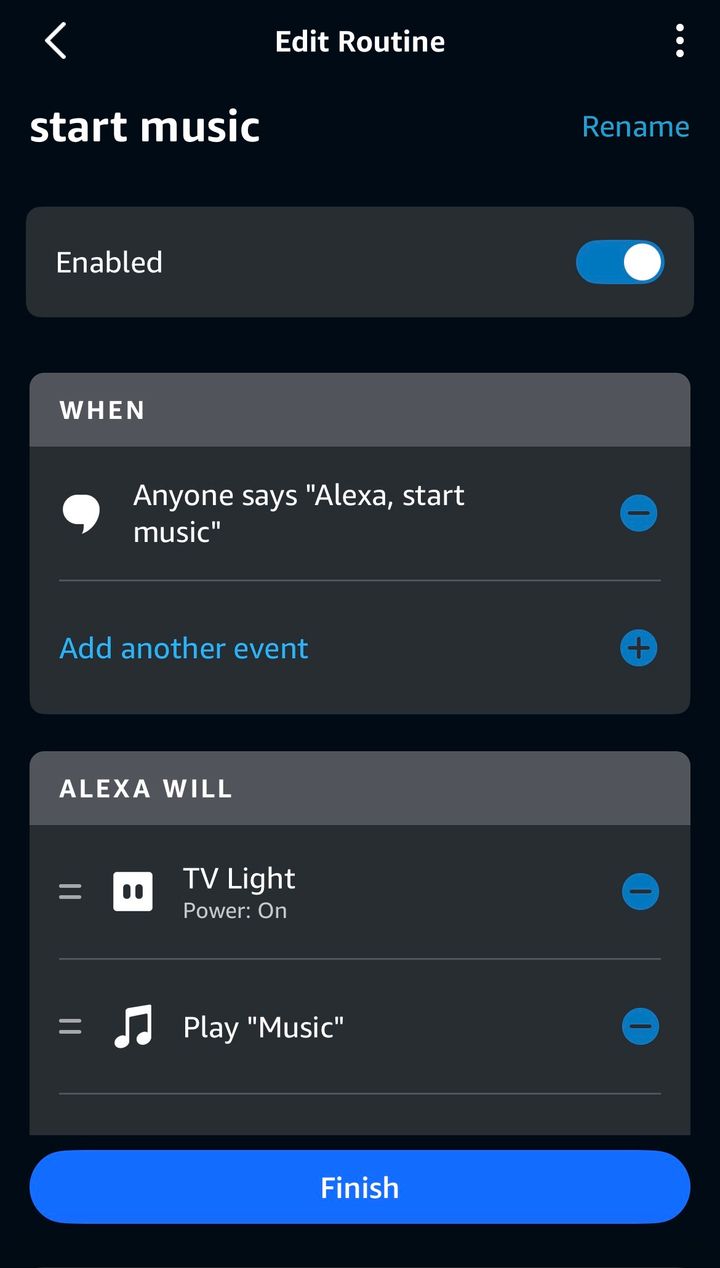The height and width of the screenshot is (1268, 720).
Task: Toggle the Enabled switch off
Action: [619, 262]
